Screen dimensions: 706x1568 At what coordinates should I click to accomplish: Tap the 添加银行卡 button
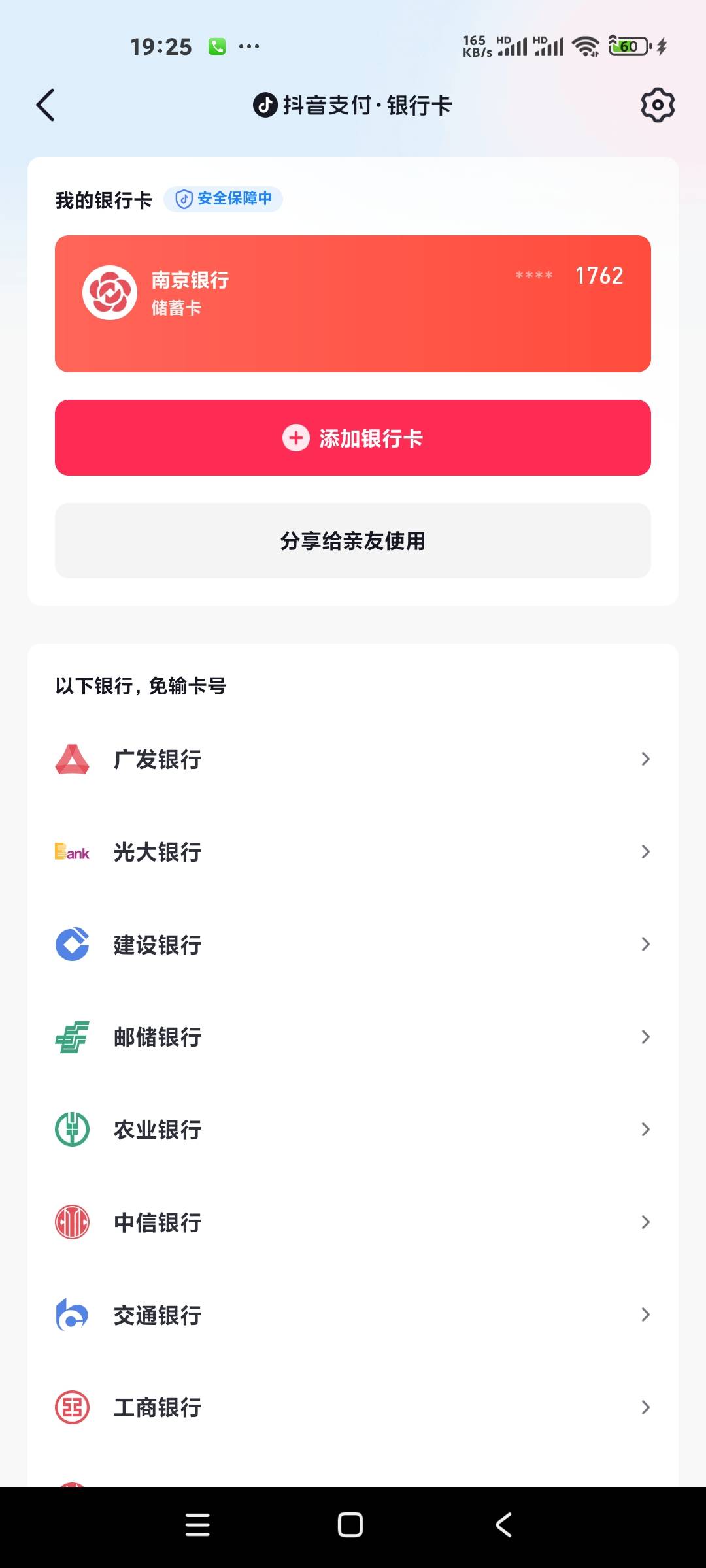click(x=353, y=438)
